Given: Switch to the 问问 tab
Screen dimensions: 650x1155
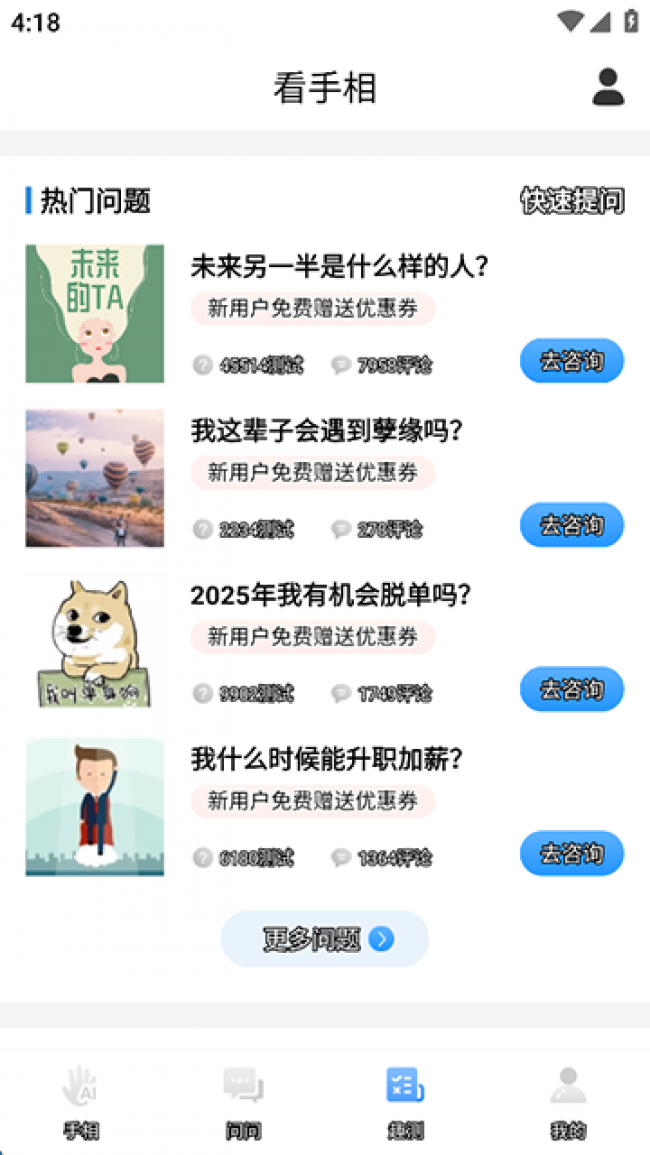Looking at the screenshot, I should coord(243,1101).
